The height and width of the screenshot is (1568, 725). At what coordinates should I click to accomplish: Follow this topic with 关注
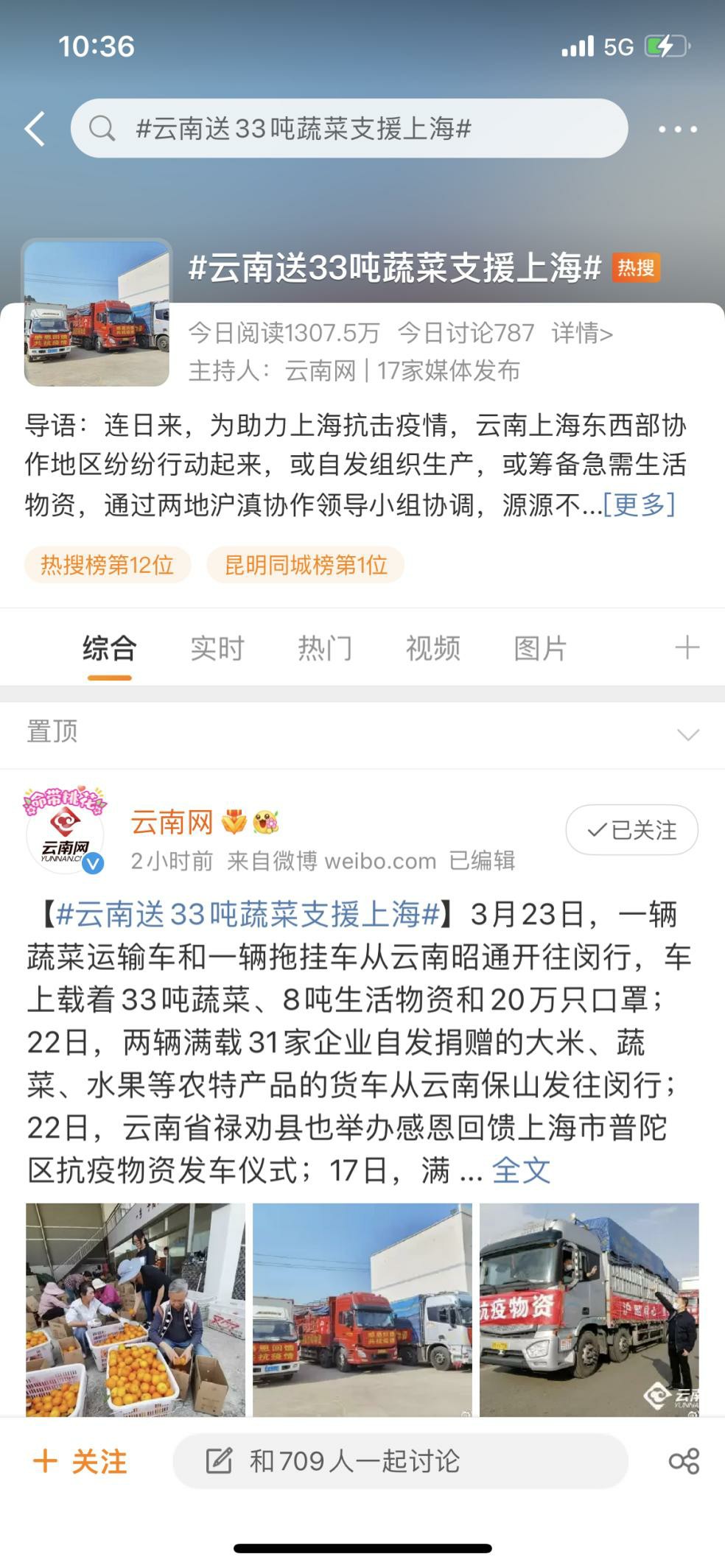click(x=80, y=1461)
